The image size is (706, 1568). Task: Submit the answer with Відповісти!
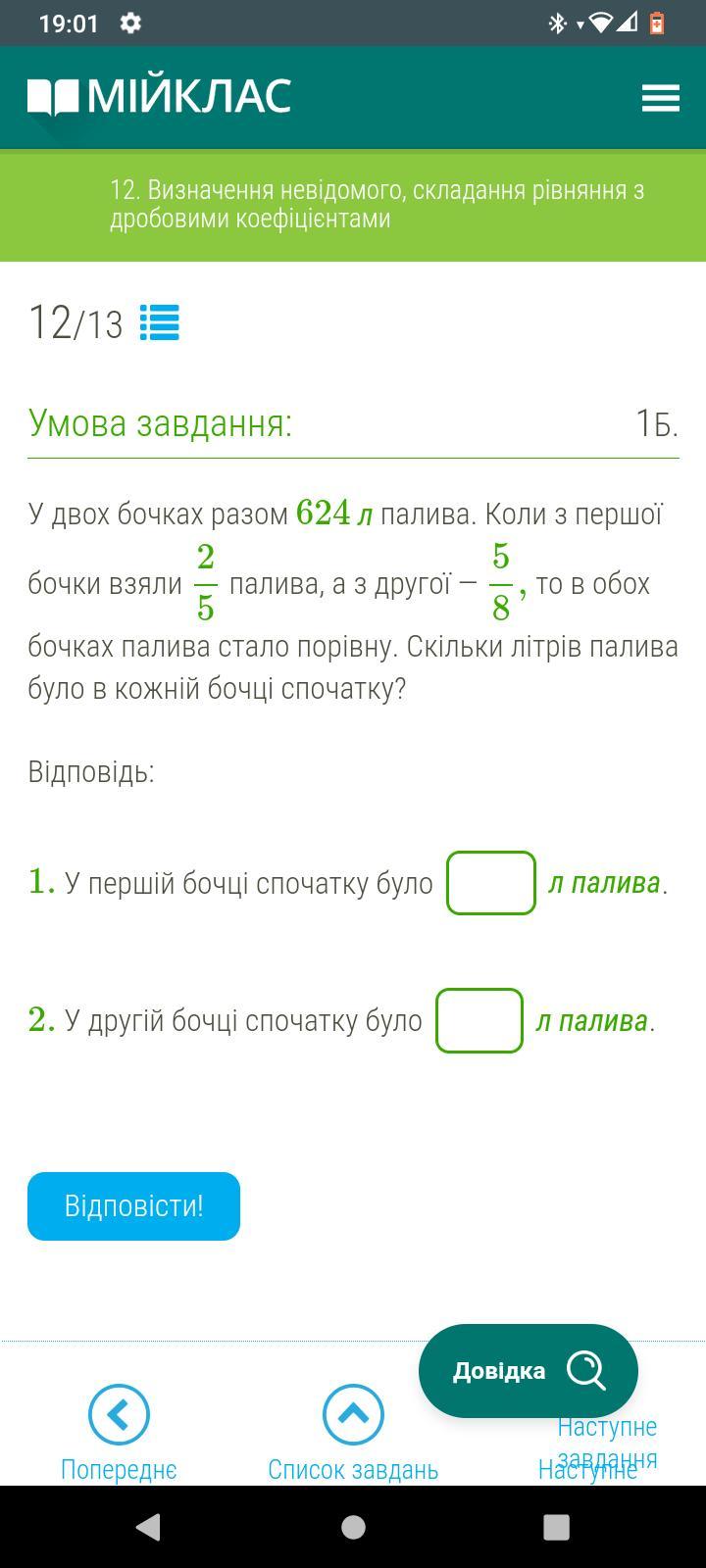pos(133,1205)
